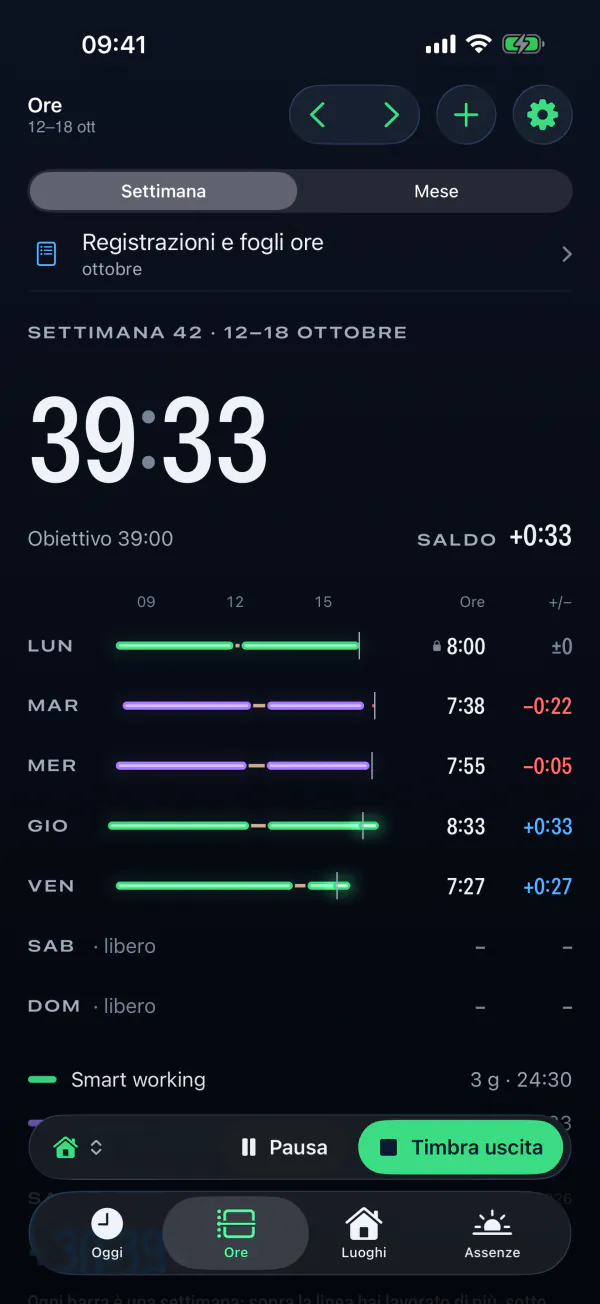Select the Ore tab
The height and width of the screenshot is (1304, 600).
point(236,1233)
